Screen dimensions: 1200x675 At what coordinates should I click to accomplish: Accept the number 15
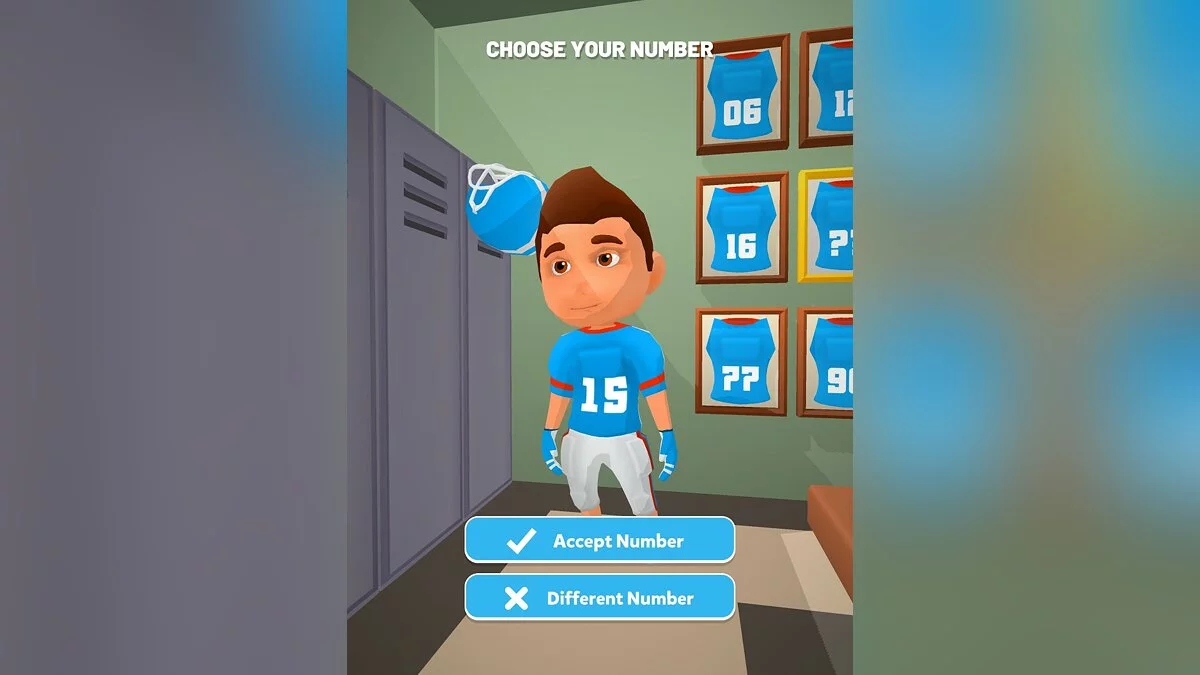599,541
